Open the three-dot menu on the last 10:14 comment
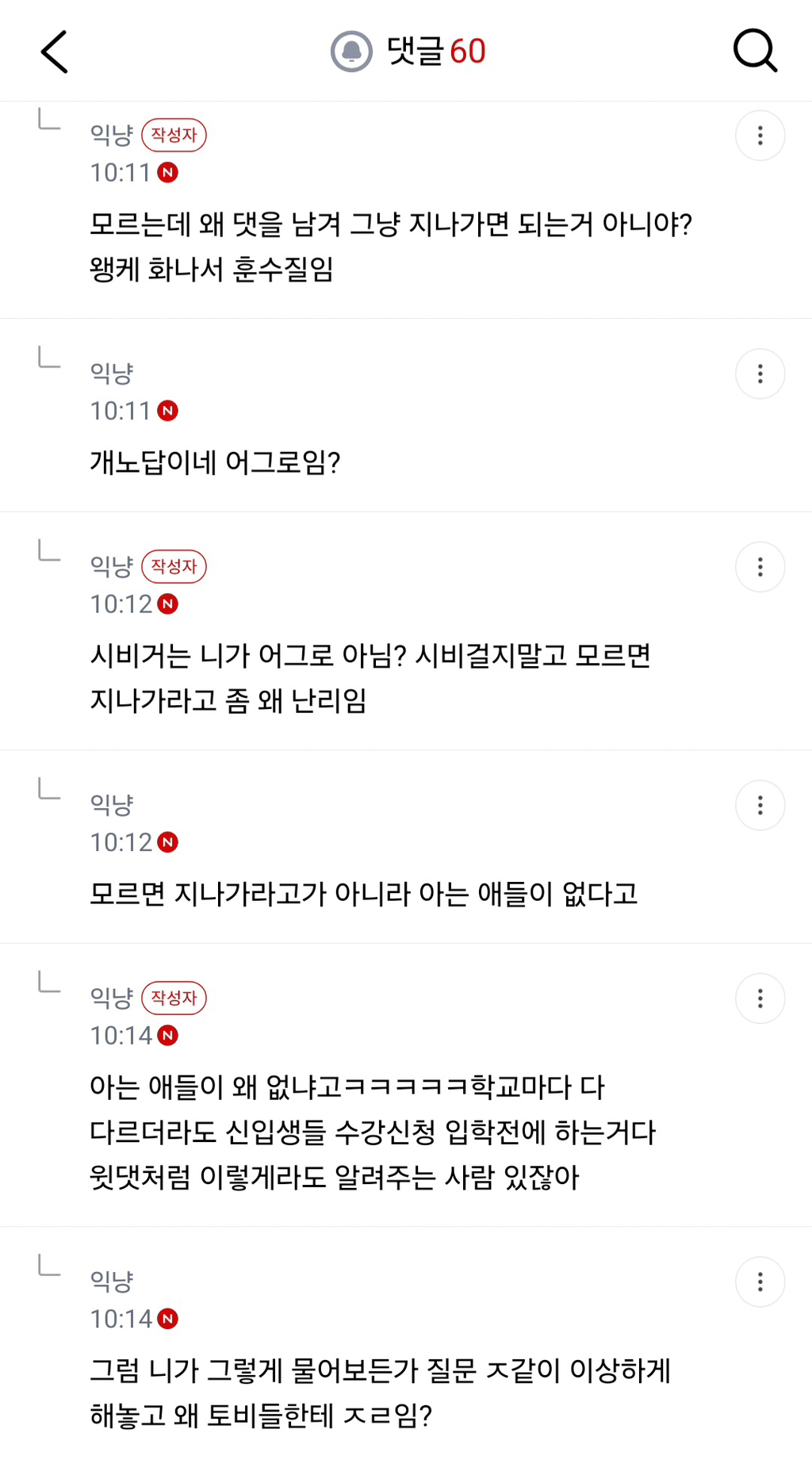Viewport: 812px width, 1460px height. click(x=760, y=1281)
